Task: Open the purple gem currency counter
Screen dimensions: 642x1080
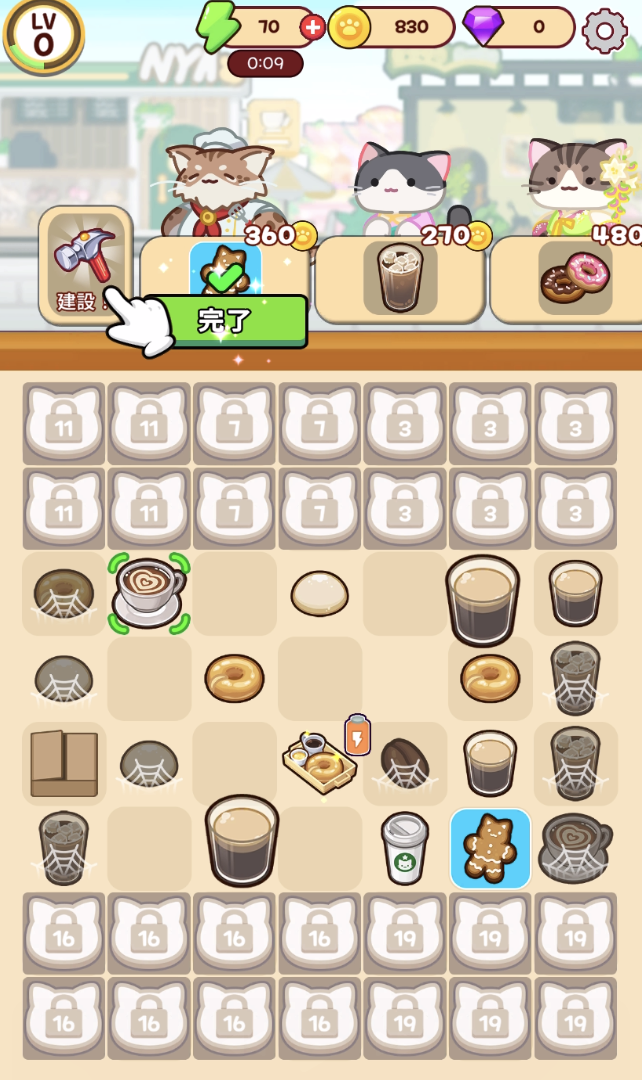Action: click(x=522, y=28)
